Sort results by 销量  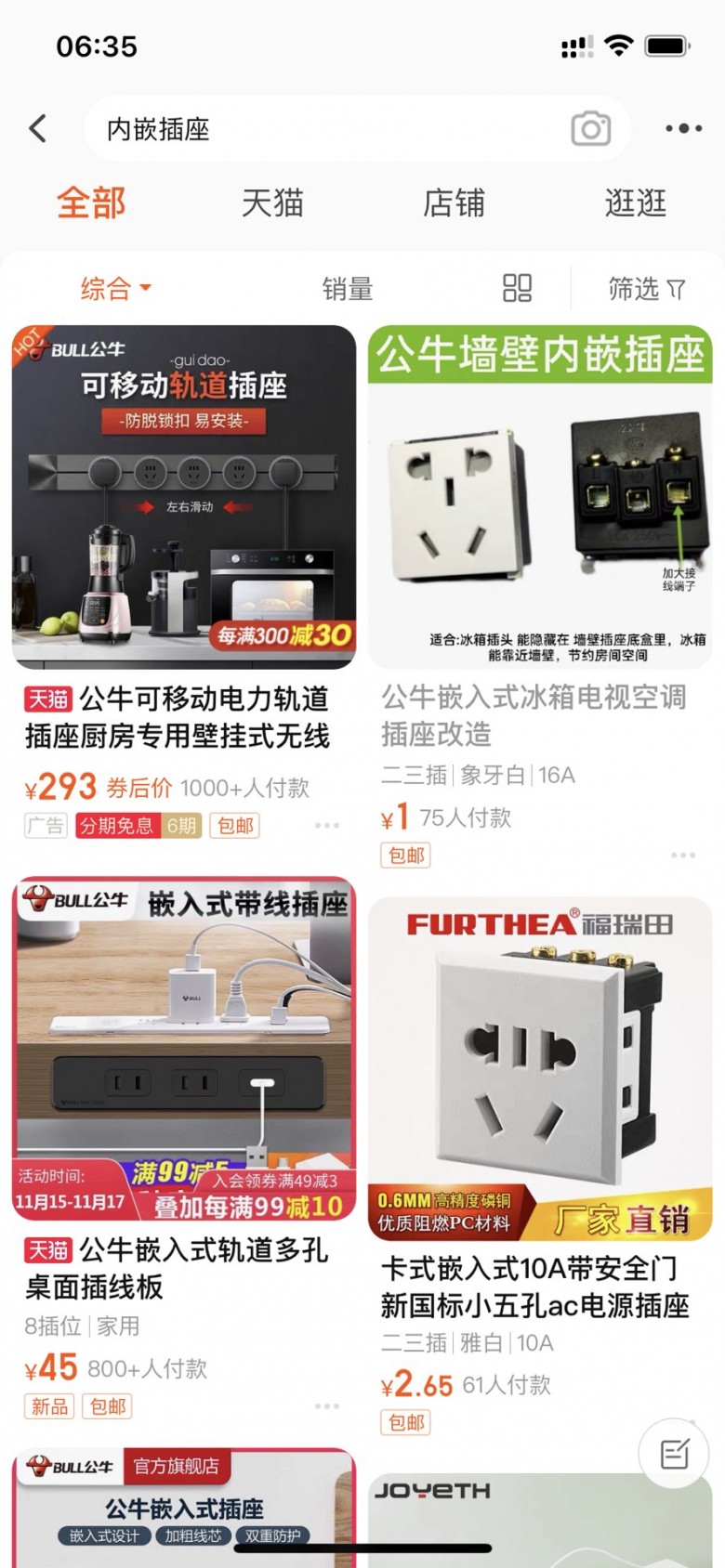tap(348, 289)
